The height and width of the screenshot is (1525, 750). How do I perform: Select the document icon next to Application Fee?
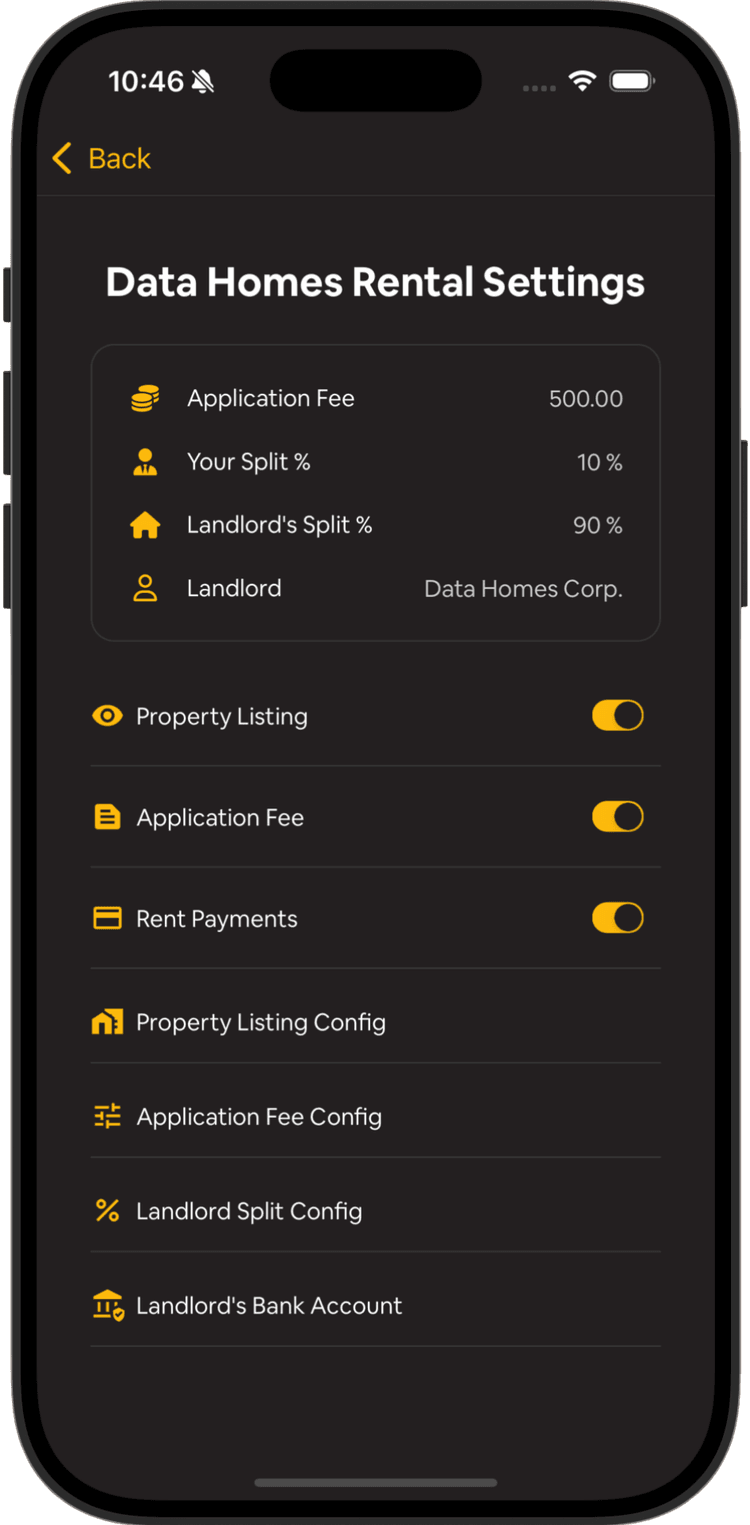[107, 816]
